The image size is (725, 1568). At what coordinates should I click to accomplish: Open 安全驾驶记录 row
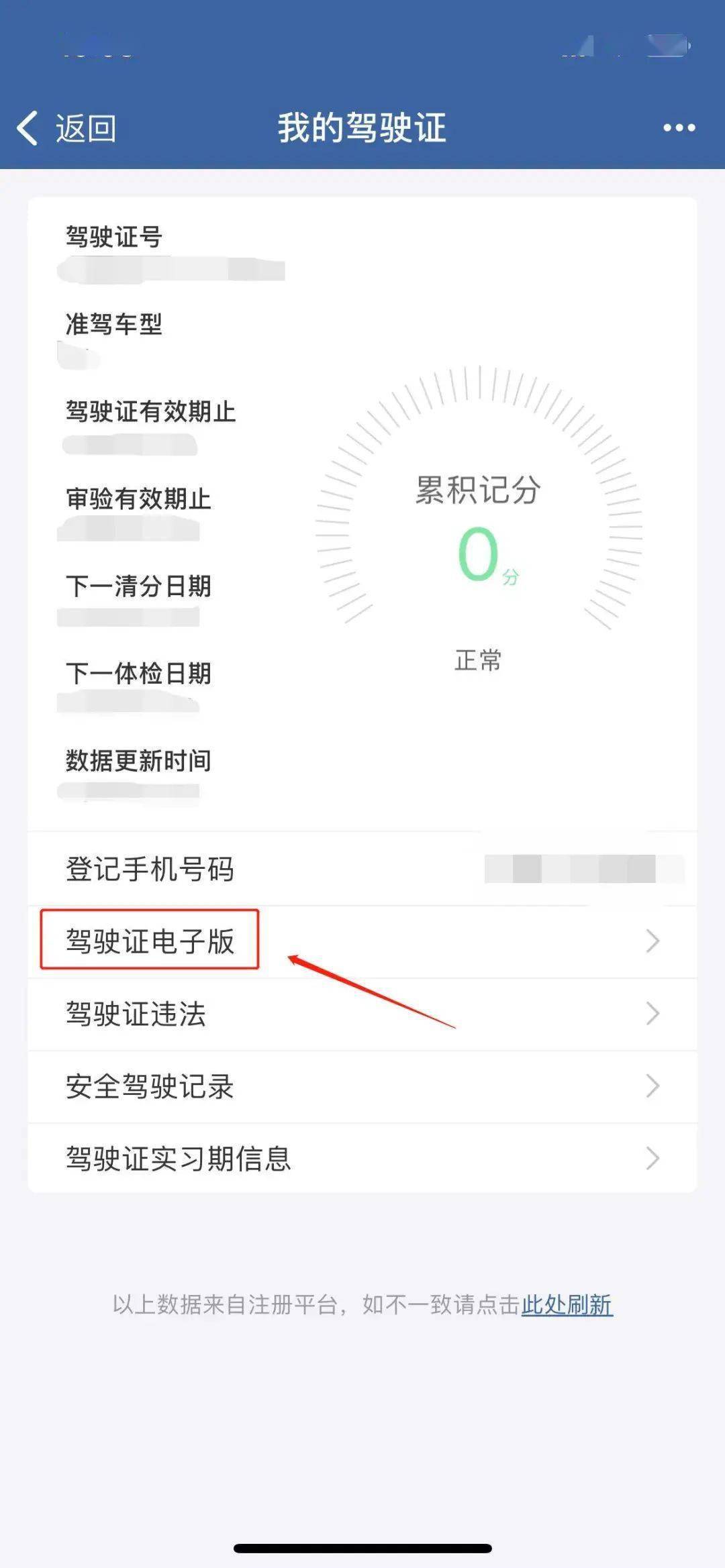pos(362,1086)
